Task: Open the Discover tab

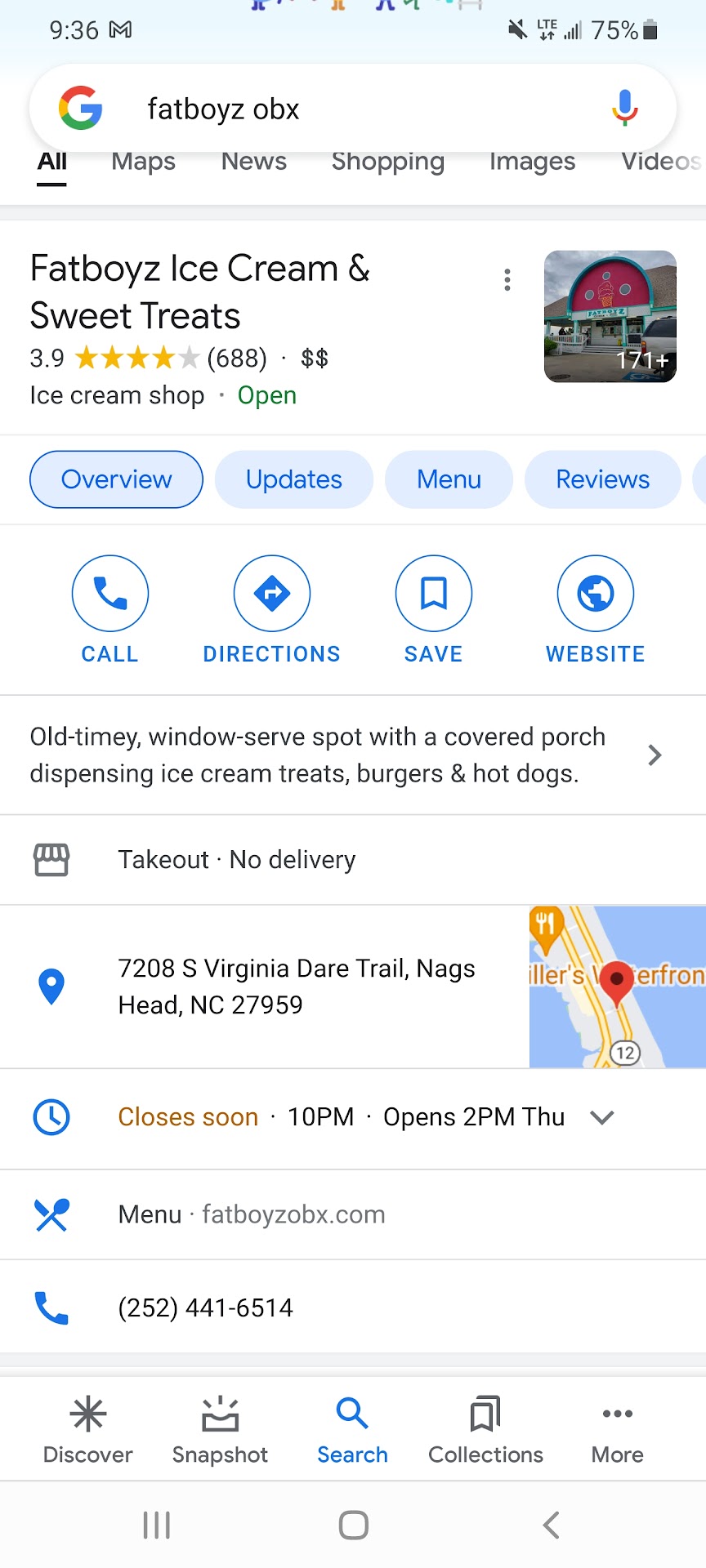Action: point(87,1428)
